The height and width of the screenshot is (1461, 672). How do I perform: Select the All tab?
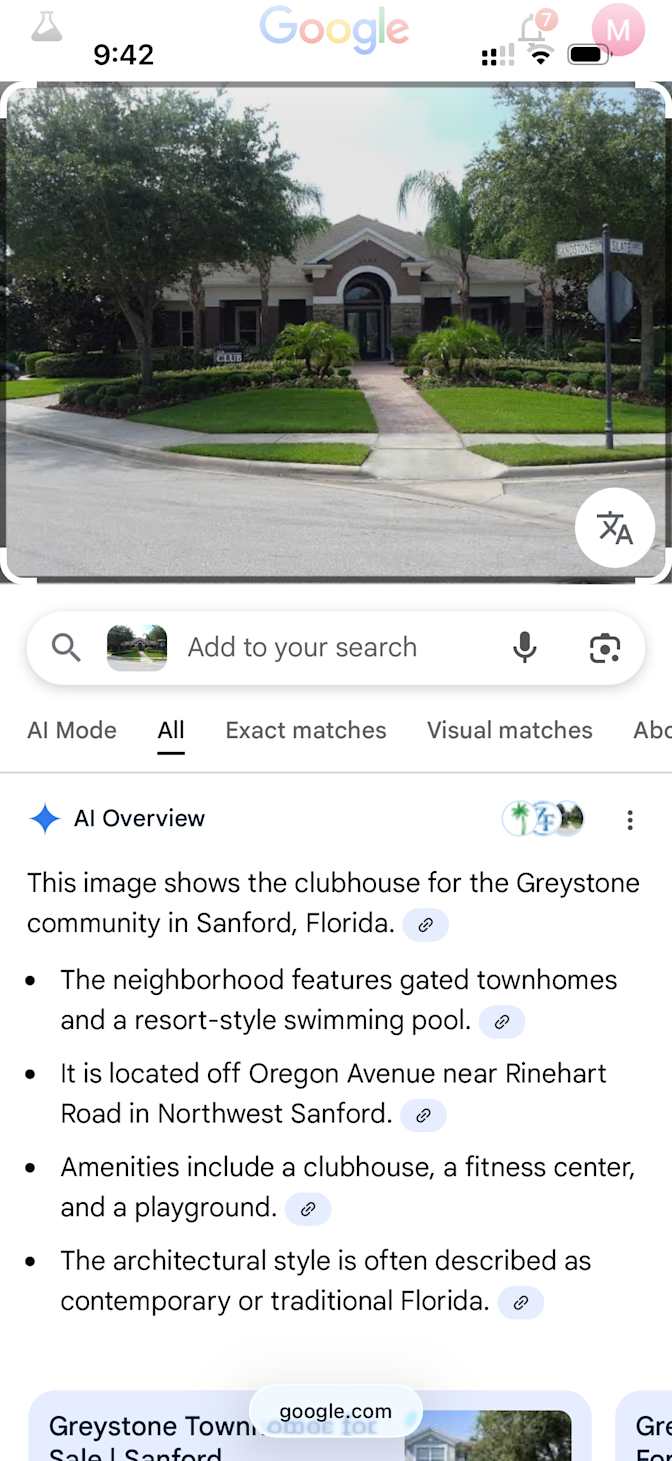[x=171, y=730]
